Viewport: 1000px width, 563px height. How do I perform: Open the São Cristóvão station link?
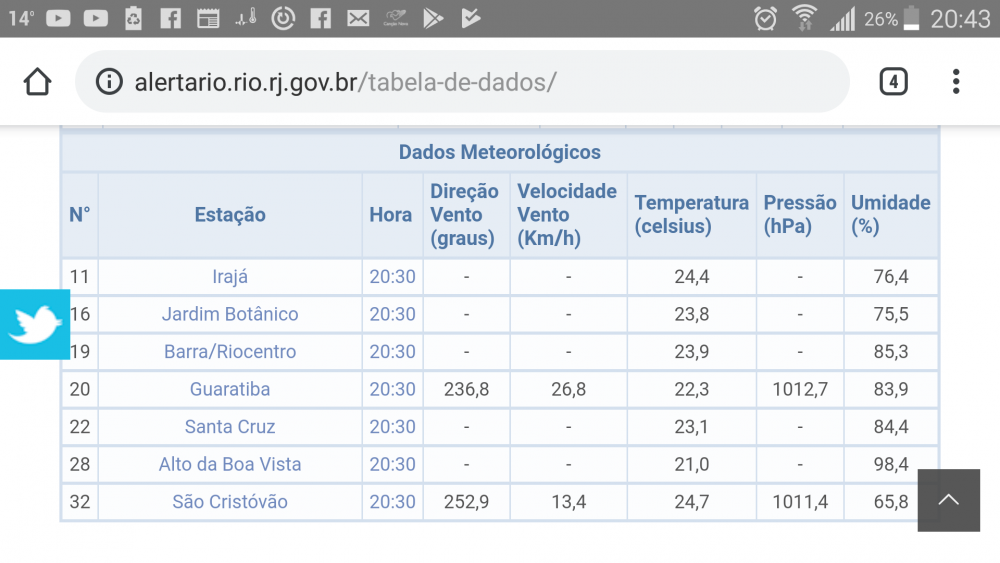click(x=230, y=502)
